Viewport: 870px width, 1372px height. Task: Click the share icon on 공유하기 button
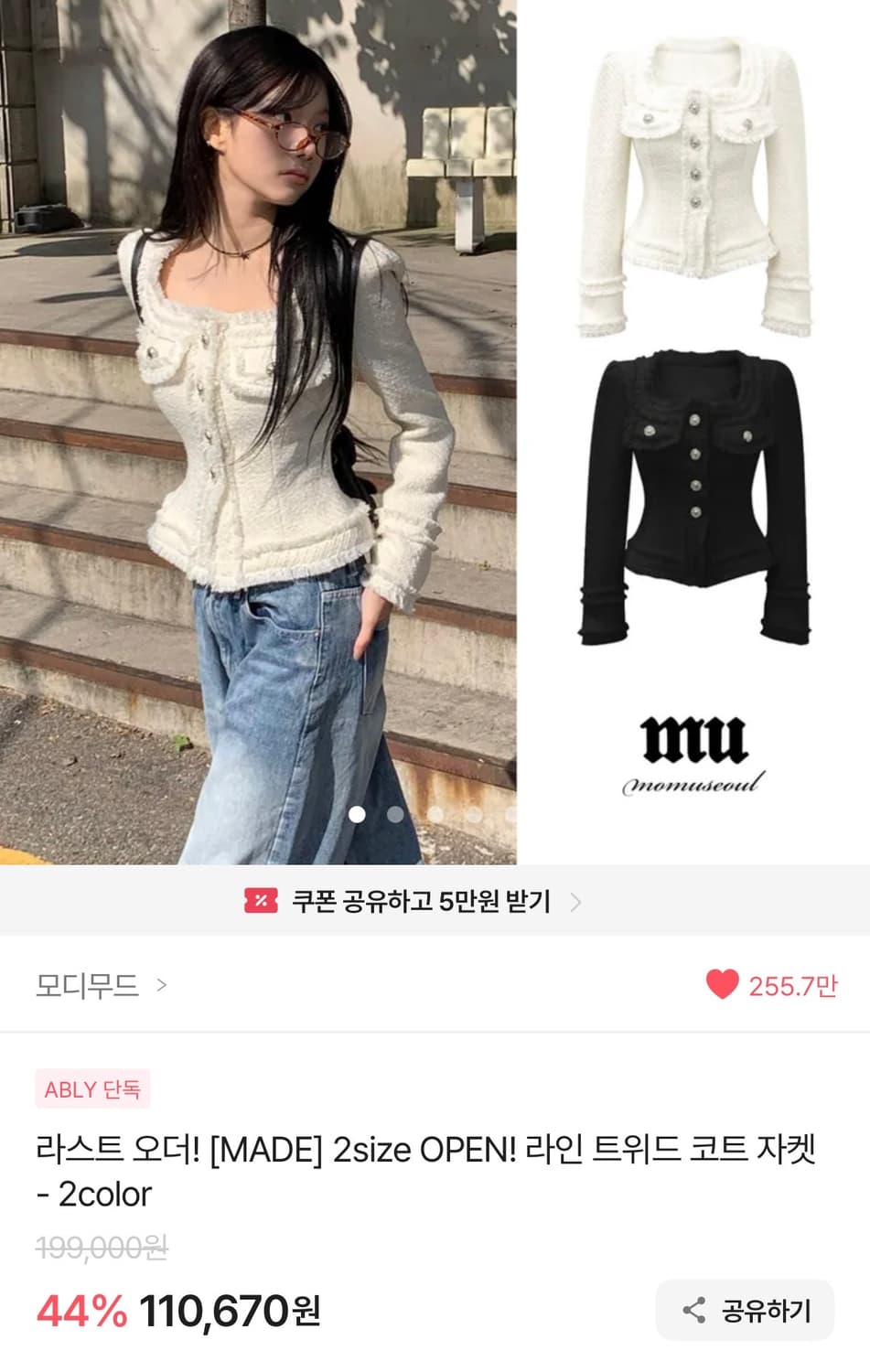(695, 1310)
